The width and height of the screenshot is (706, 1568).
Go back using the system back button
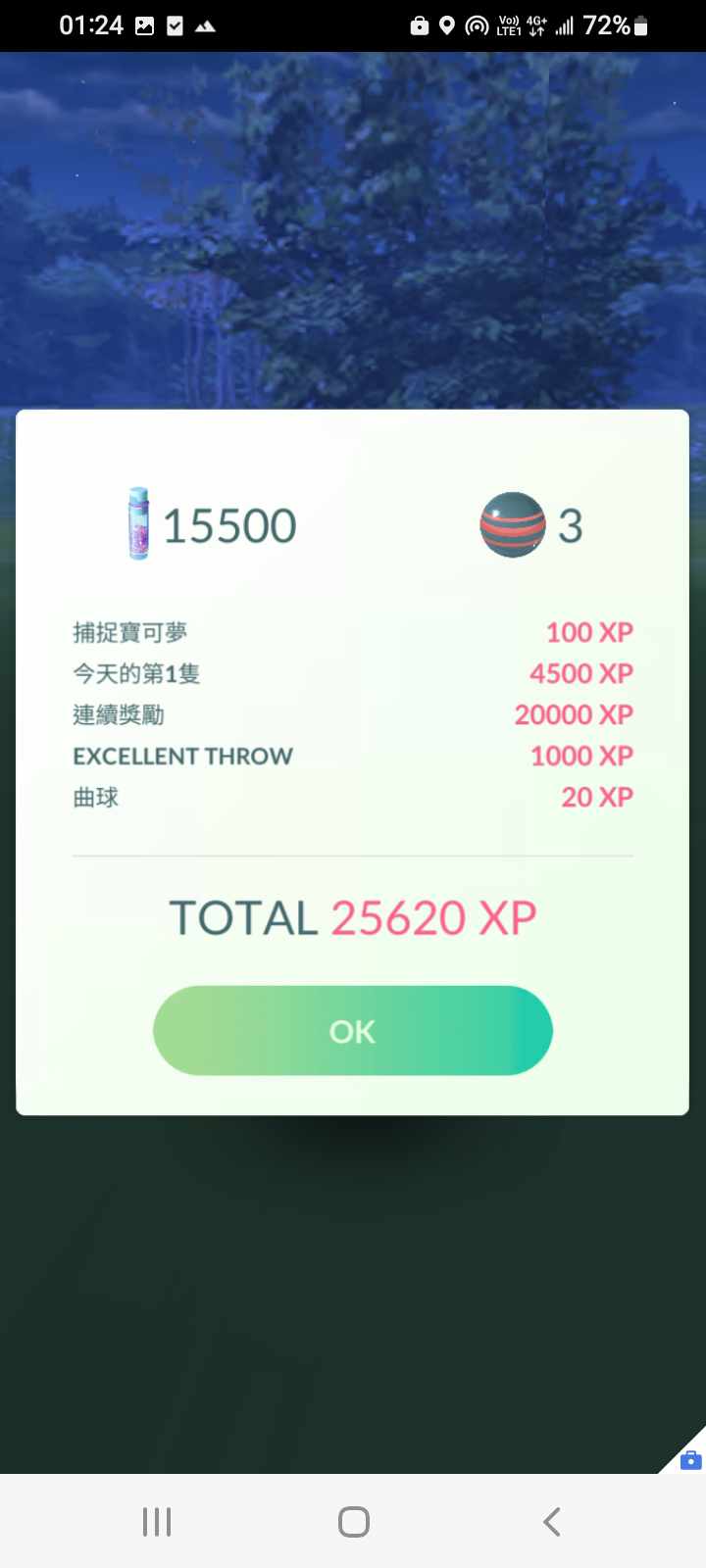pyautogui.click(x=551, y=1522)
